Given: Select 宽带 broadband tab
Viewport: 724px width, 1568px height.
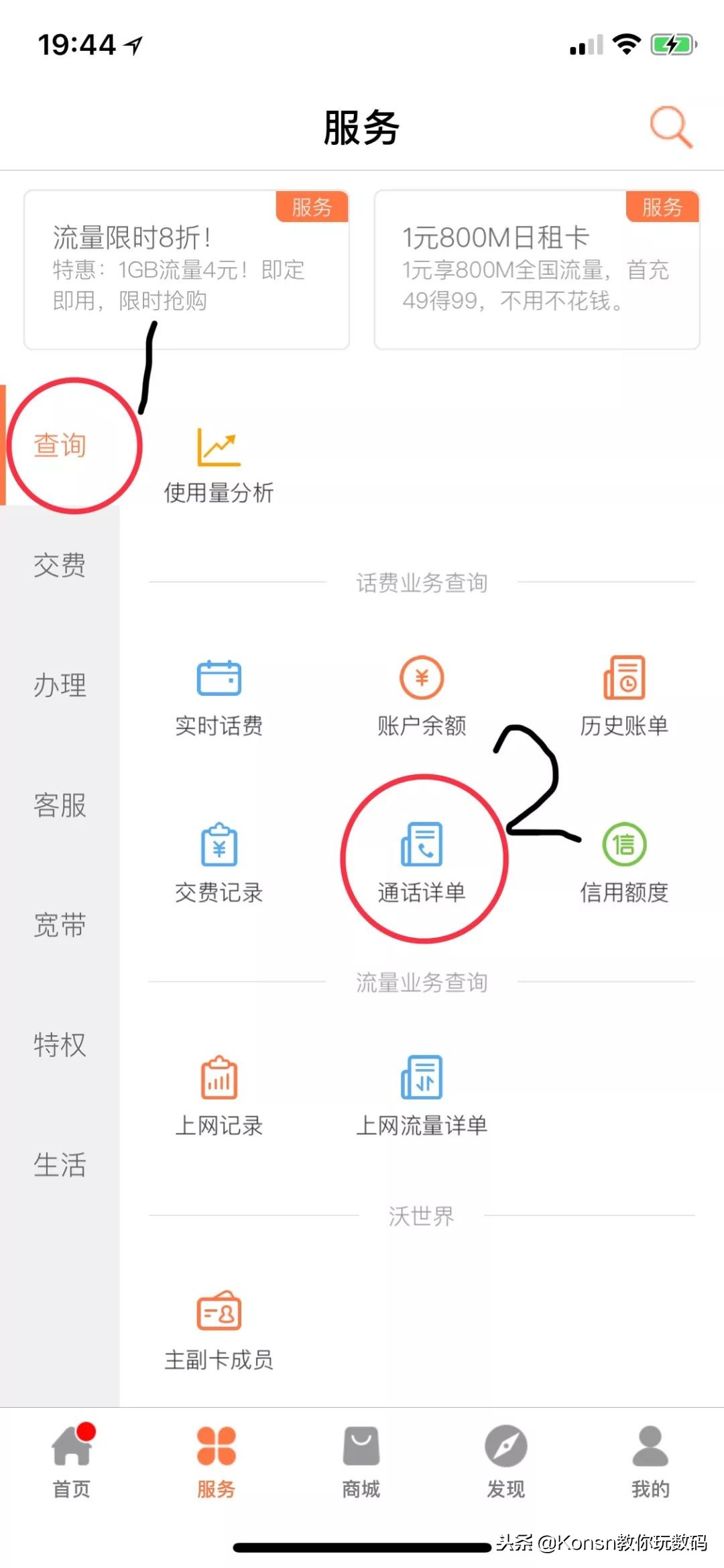Looking at the screenshot, I should (60, 925).
